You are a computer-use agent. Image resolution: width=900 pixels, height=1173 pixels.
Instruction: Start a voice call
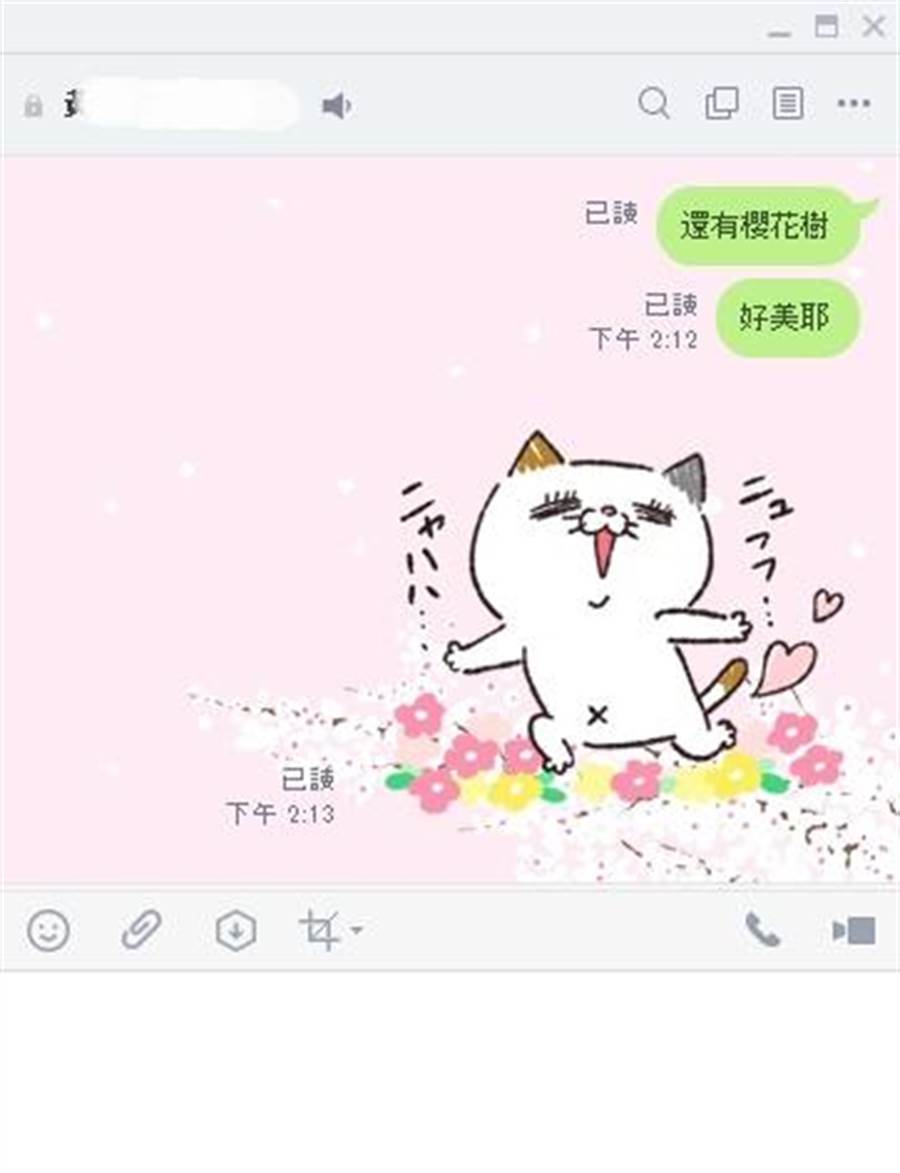(761, 930)
